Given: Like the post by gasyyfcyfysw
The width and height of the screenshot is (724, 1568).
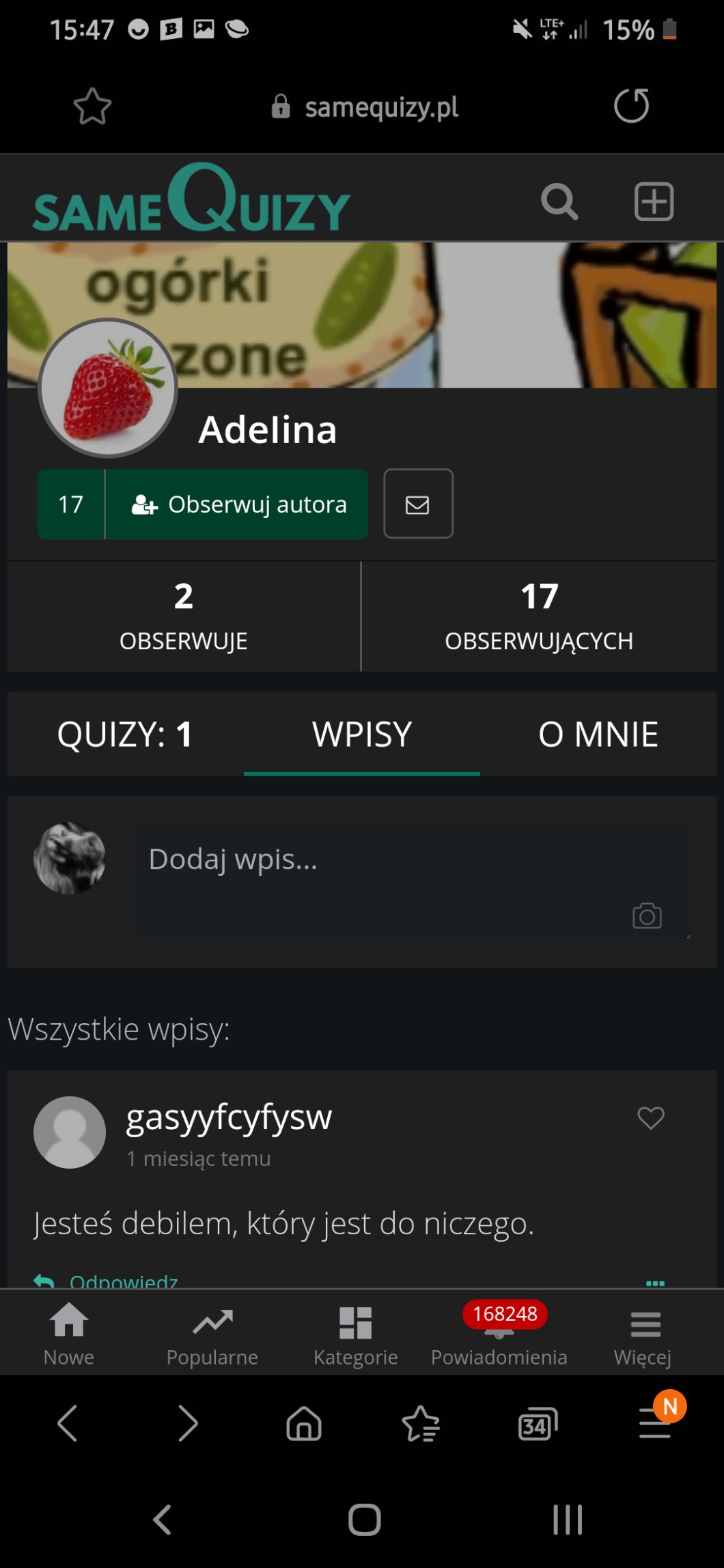Looking at the screenshot, I should tap(650, 1118).
